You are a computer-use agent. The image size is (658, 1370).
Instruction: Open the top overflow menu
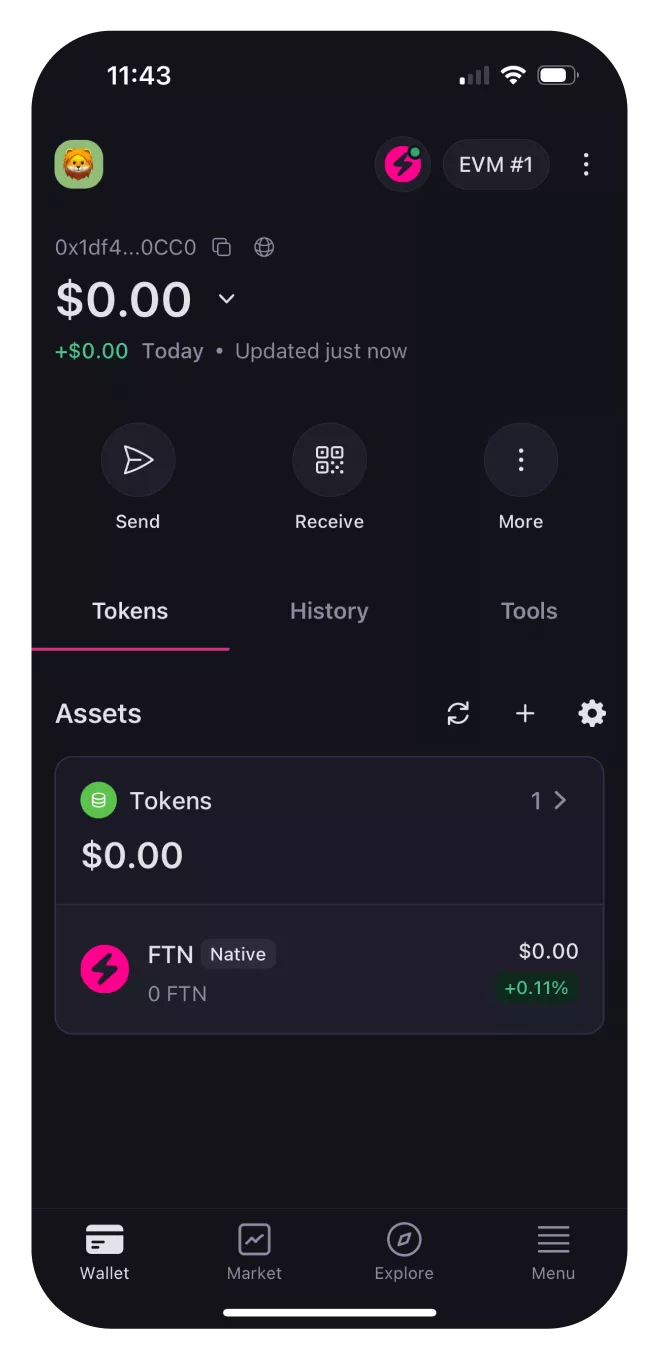tap(586, 165)
